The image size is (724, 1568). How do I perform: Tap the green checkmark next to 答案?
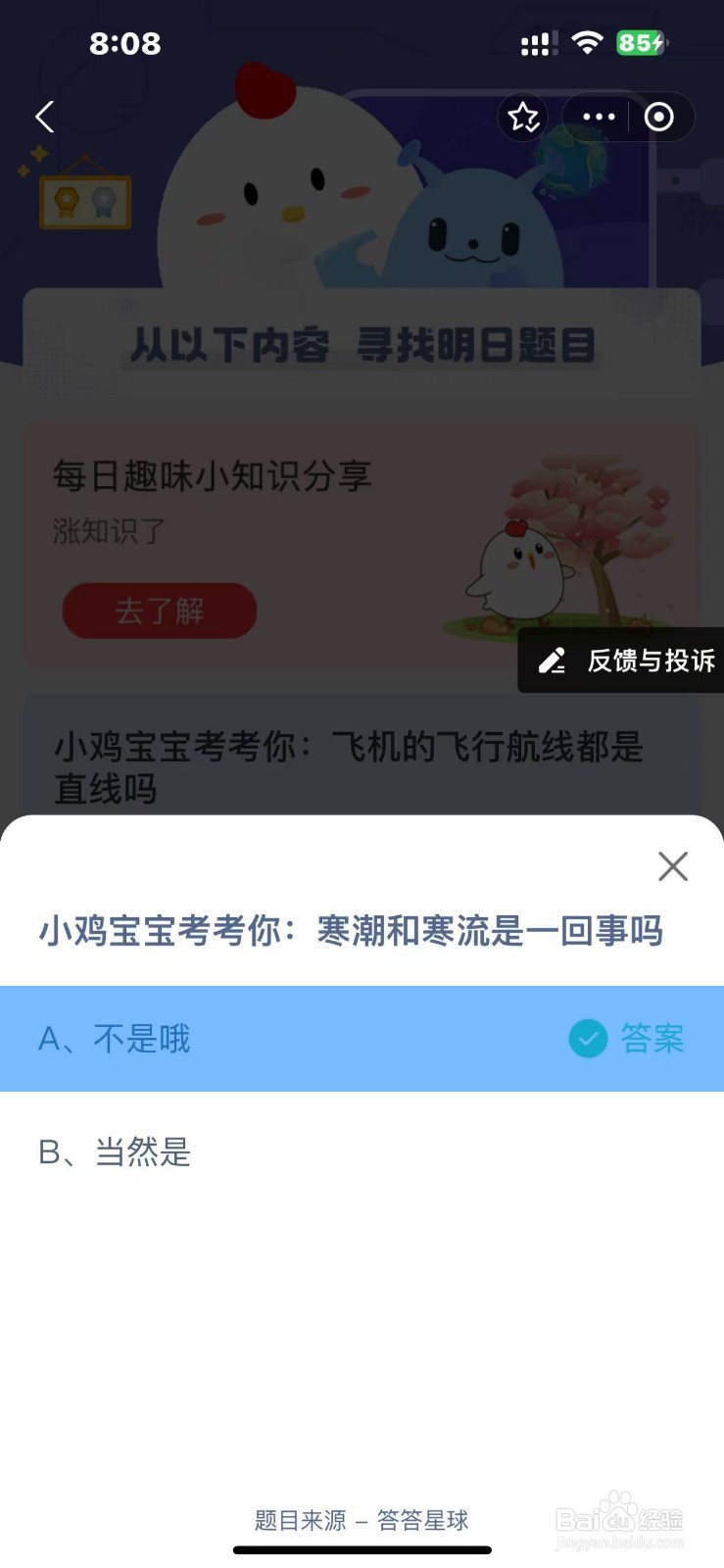[587, 1040]
